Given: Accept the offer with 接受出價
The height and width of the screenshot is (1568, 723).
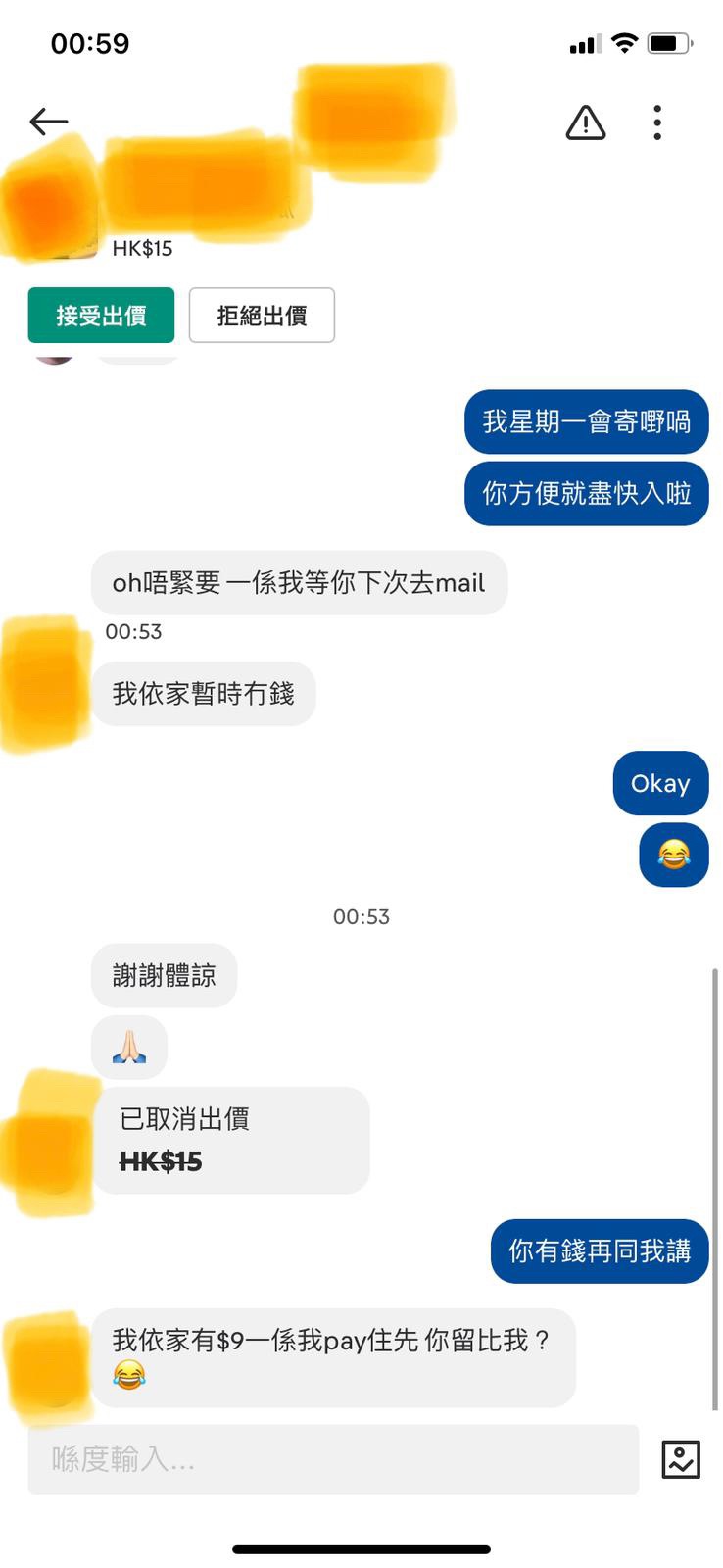Looking at the screenshot, I should pos(101,316).
